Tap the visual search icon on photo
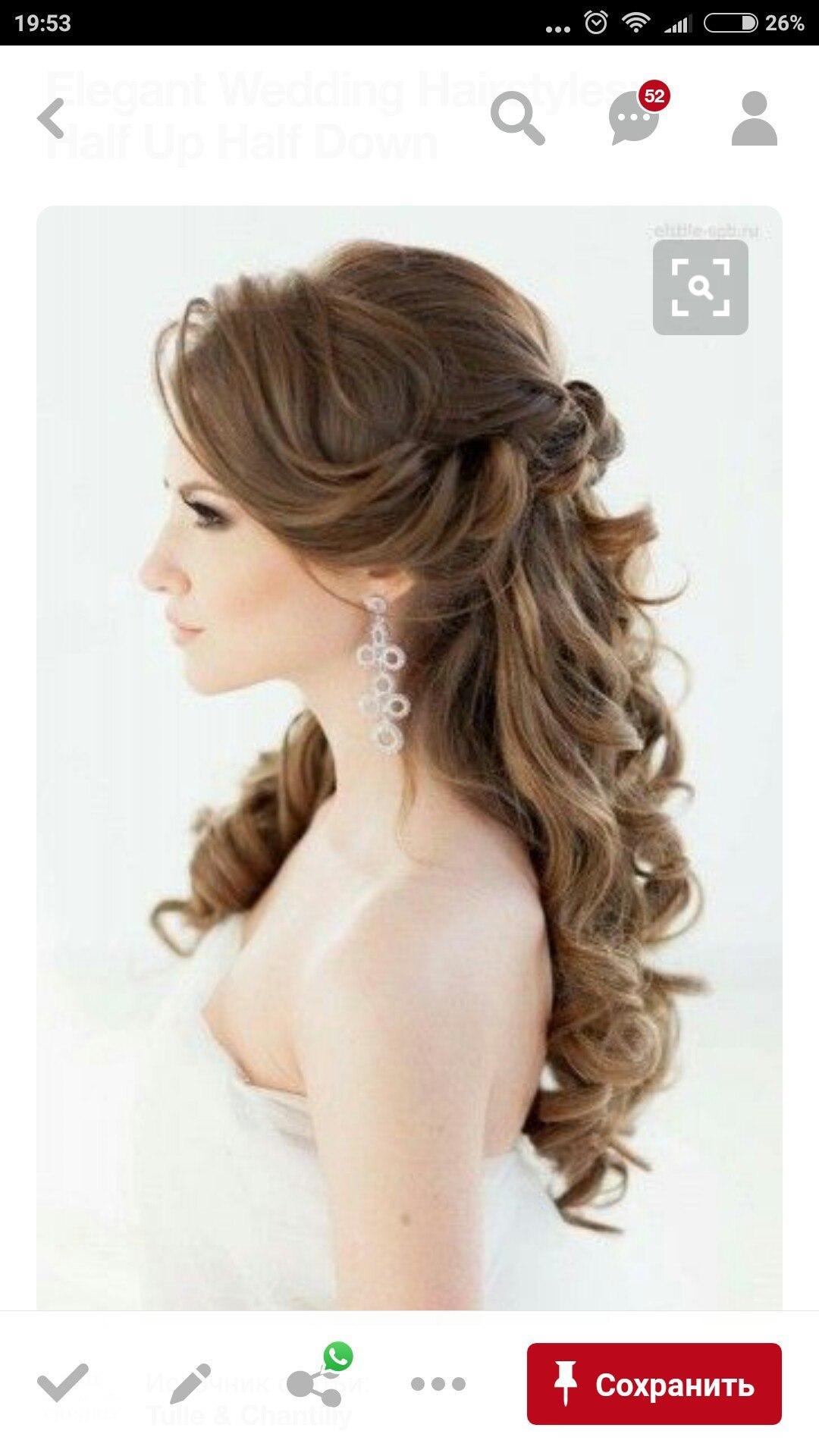Image resolution: width=819 pixels, height=1456 pixels. [x=701, y=287]
